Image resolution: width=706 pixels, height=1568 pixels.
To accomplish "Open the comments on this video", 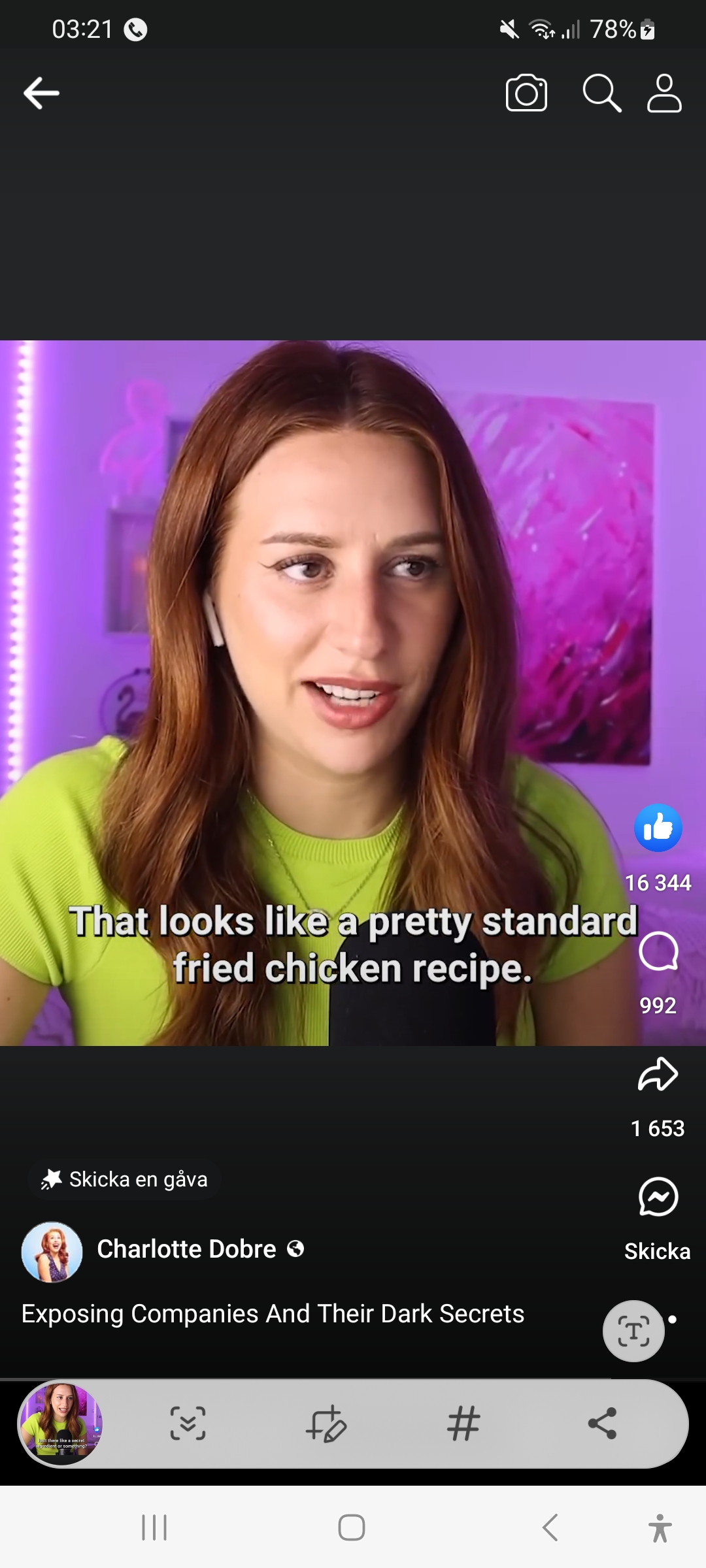I will click(658, 952).
